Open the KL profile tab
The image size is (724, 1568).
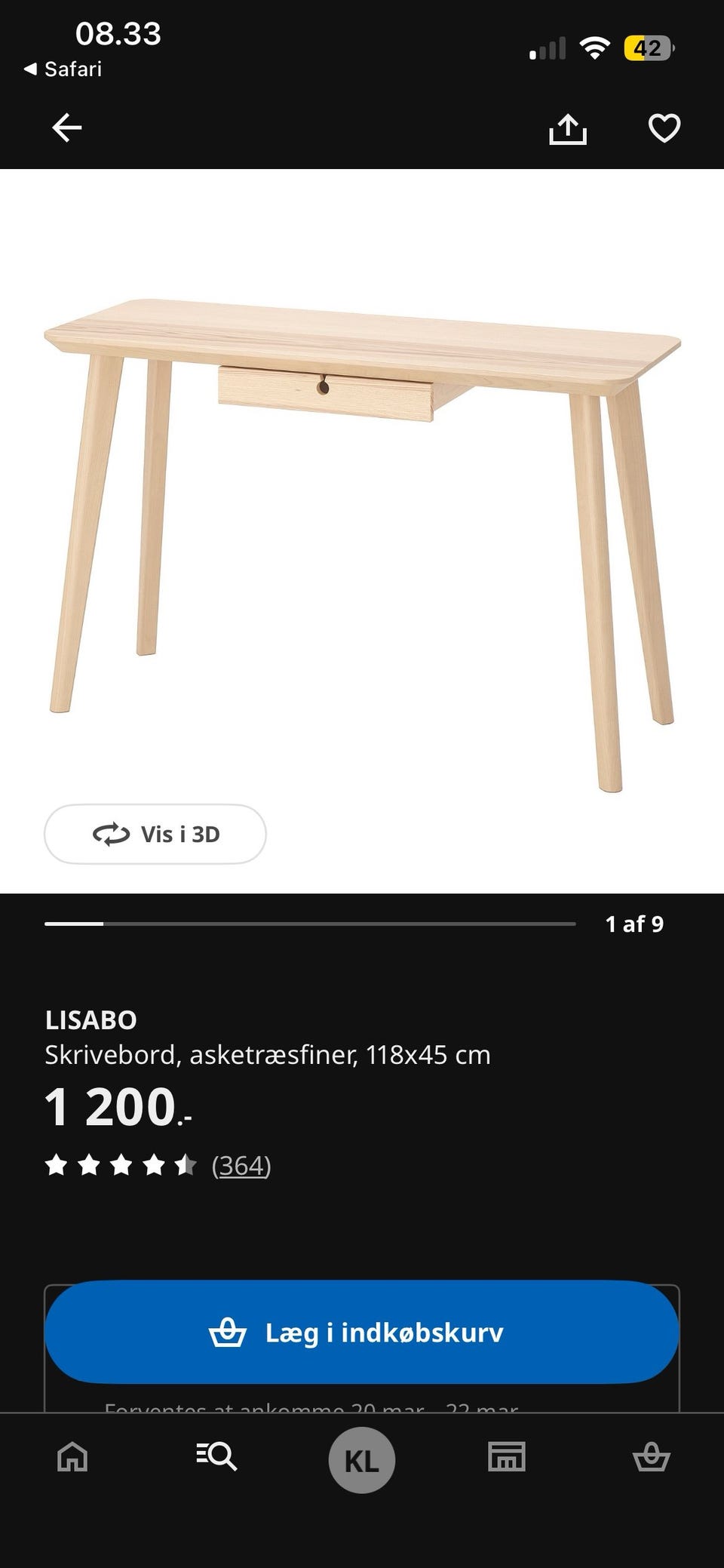(362, 1460)
